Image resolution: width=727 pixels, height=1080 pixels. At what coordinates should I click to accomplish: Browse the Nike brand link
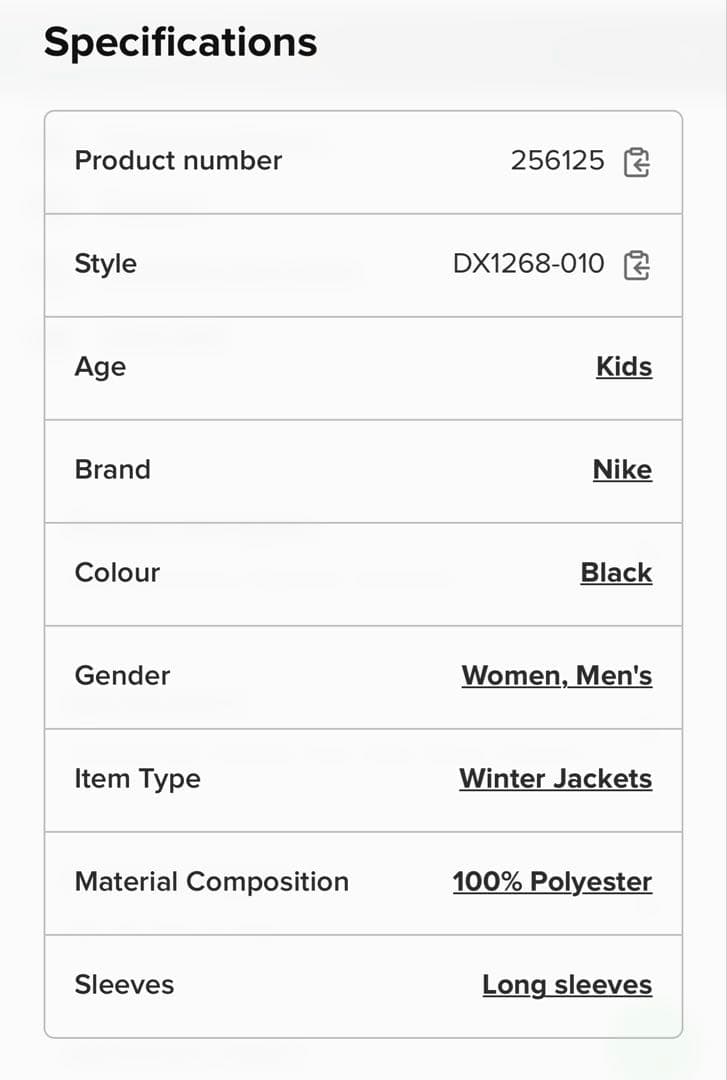pos(622,470)
